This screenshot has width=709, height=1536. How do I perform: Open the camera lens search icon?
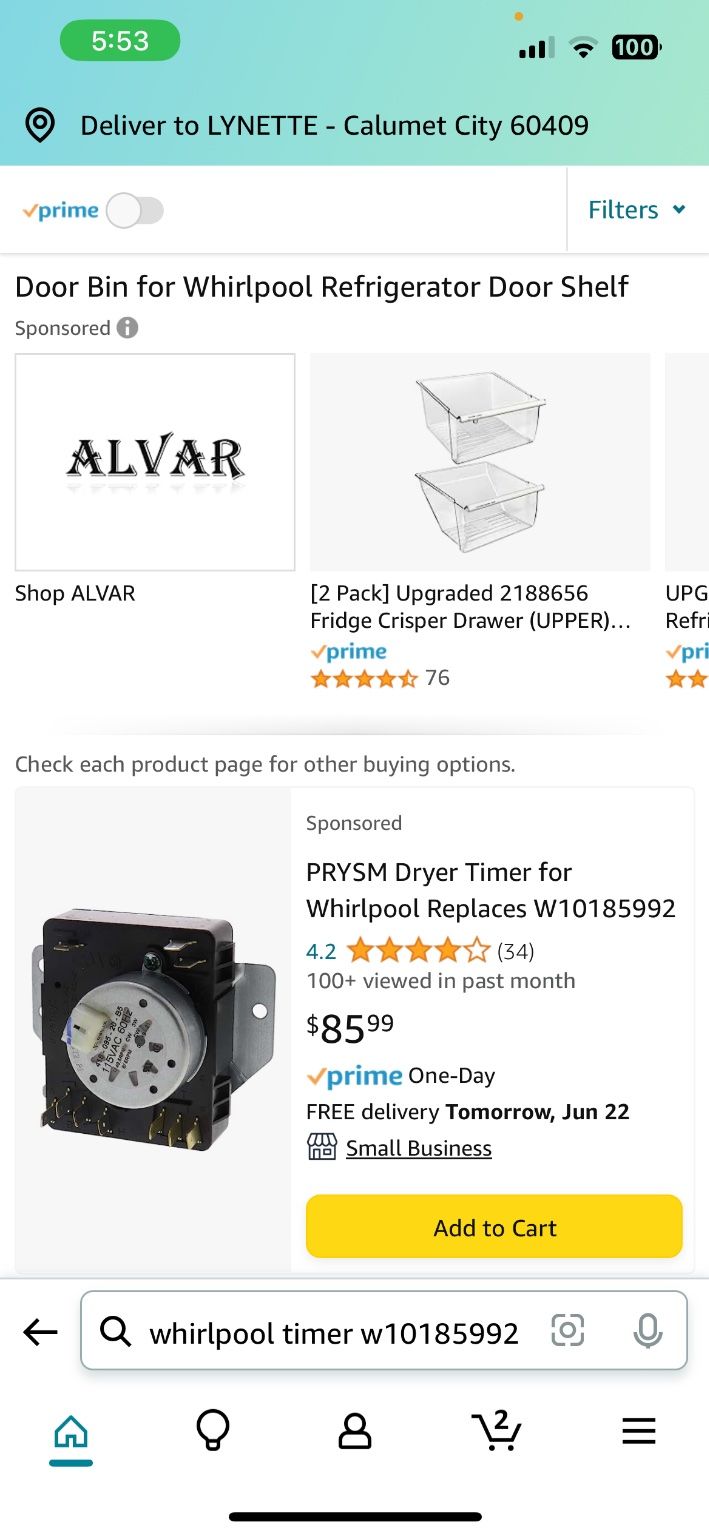click(567, 1331)
